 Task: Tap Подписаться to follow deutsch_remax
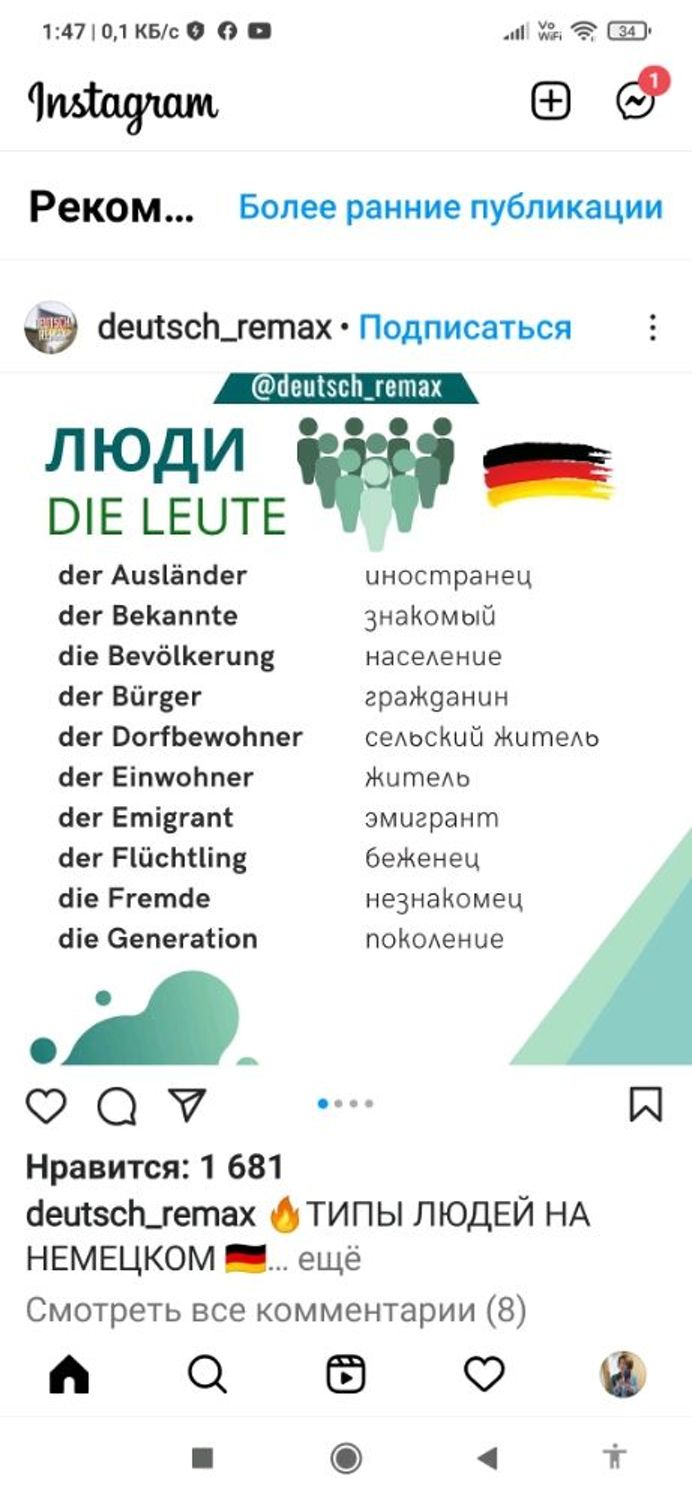coord(465,327)
